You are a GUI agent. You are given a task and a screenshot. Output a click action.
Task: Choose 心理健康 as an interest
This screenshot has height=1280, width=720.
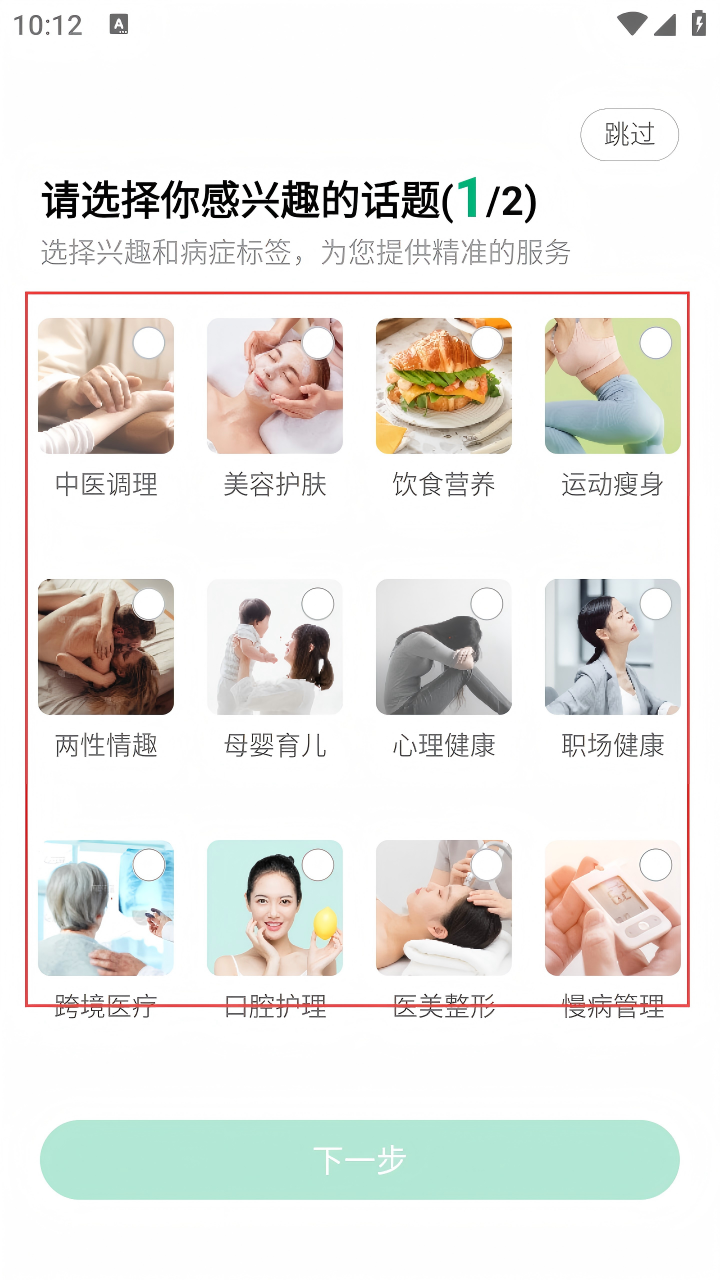click(x=444, y=647)
